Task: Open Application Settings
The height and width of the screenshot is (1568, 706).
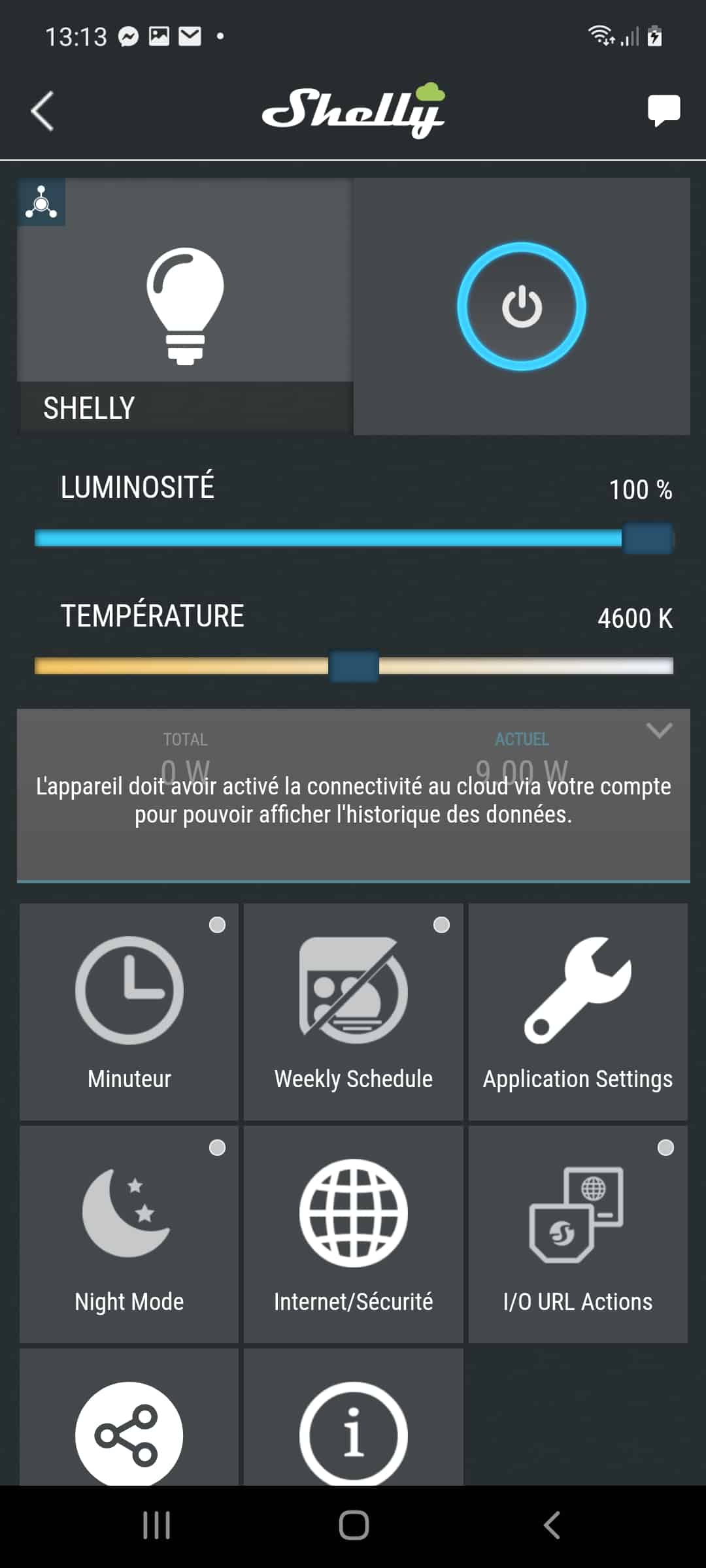Action: (x=578, y=1012)
